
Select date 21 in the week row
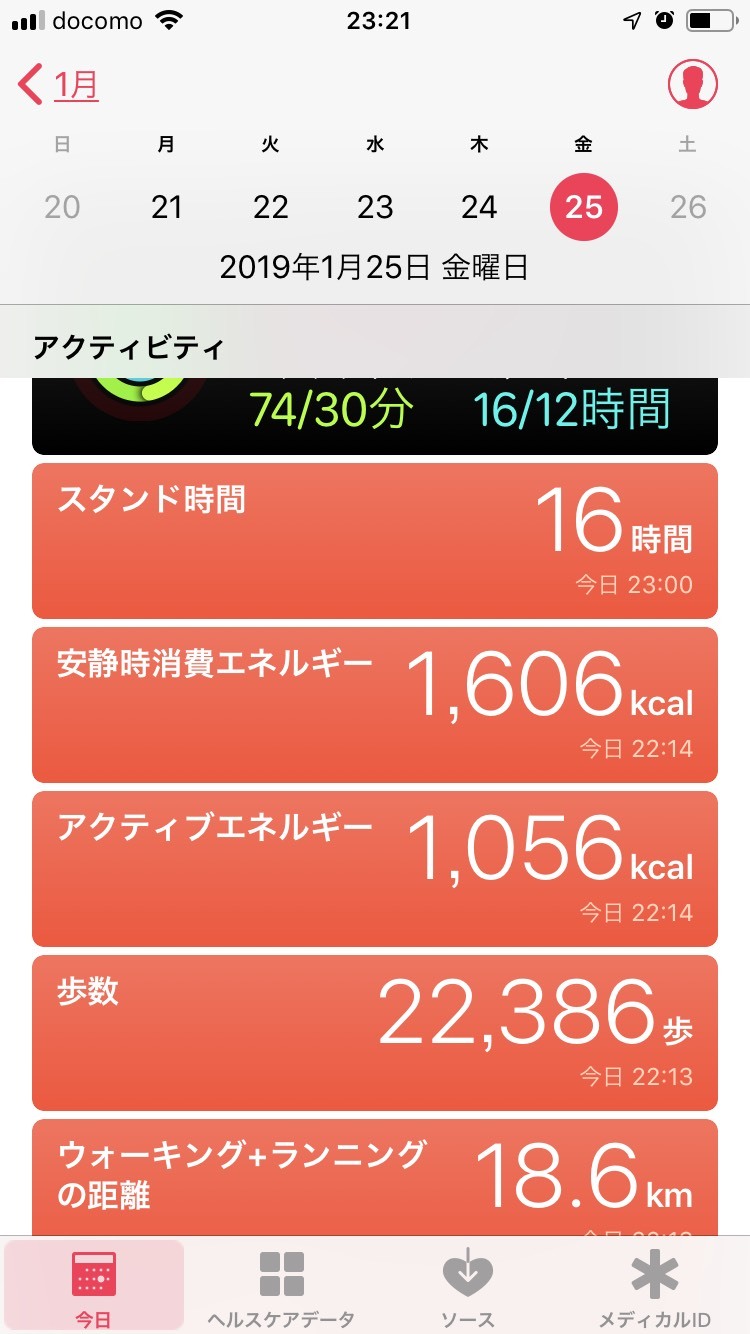(167, 207)
